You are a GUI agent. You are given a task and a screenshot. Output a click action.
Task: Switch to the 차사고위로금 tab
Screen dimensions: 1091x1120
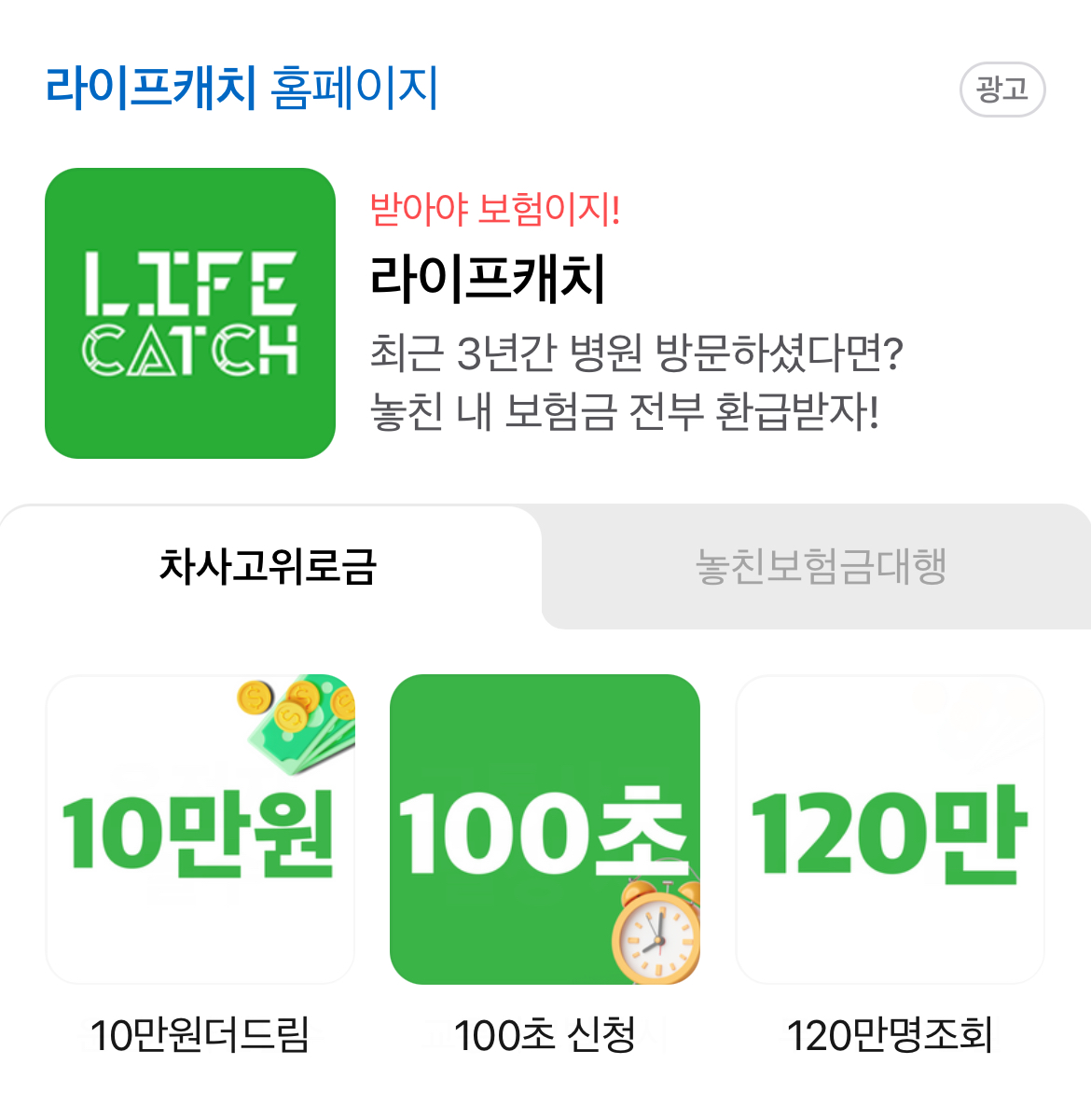(269, 566)
